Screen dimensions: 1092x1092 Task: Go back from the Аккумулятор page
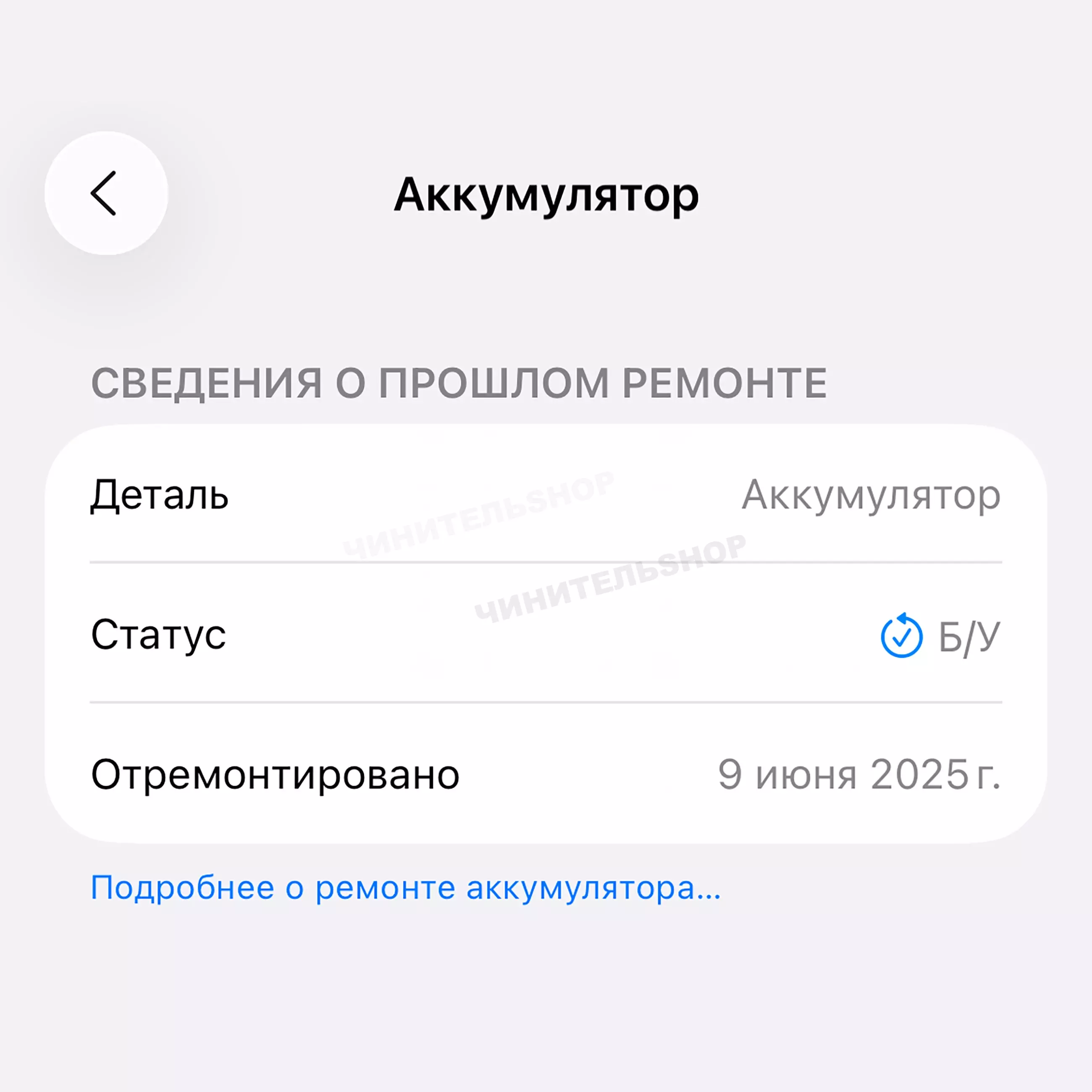tap(106, 193)
